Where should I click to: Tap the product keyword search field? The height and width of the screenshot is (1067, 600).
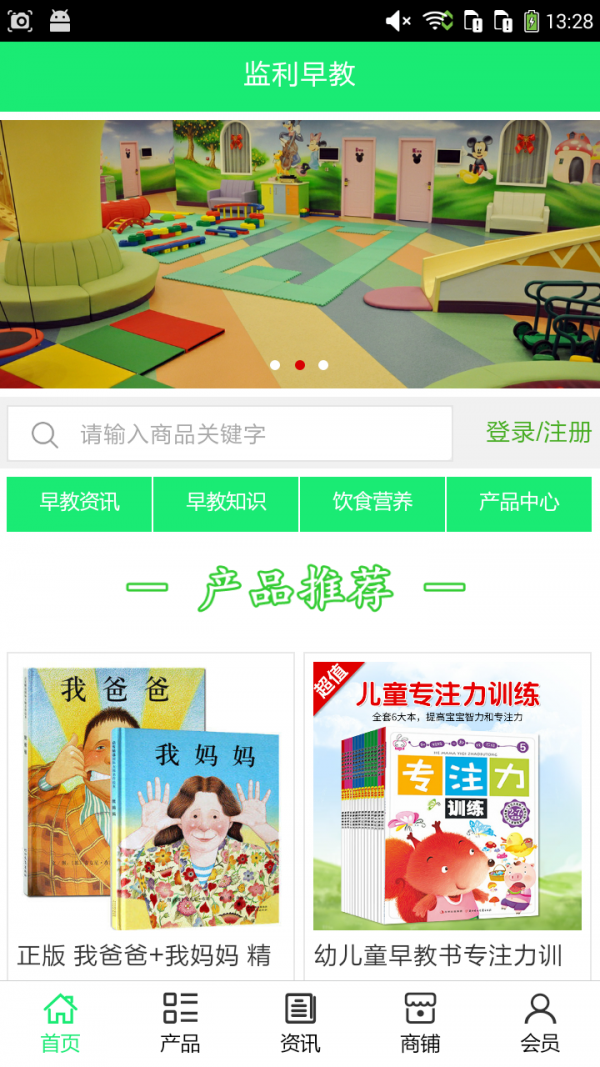(230, 434)
